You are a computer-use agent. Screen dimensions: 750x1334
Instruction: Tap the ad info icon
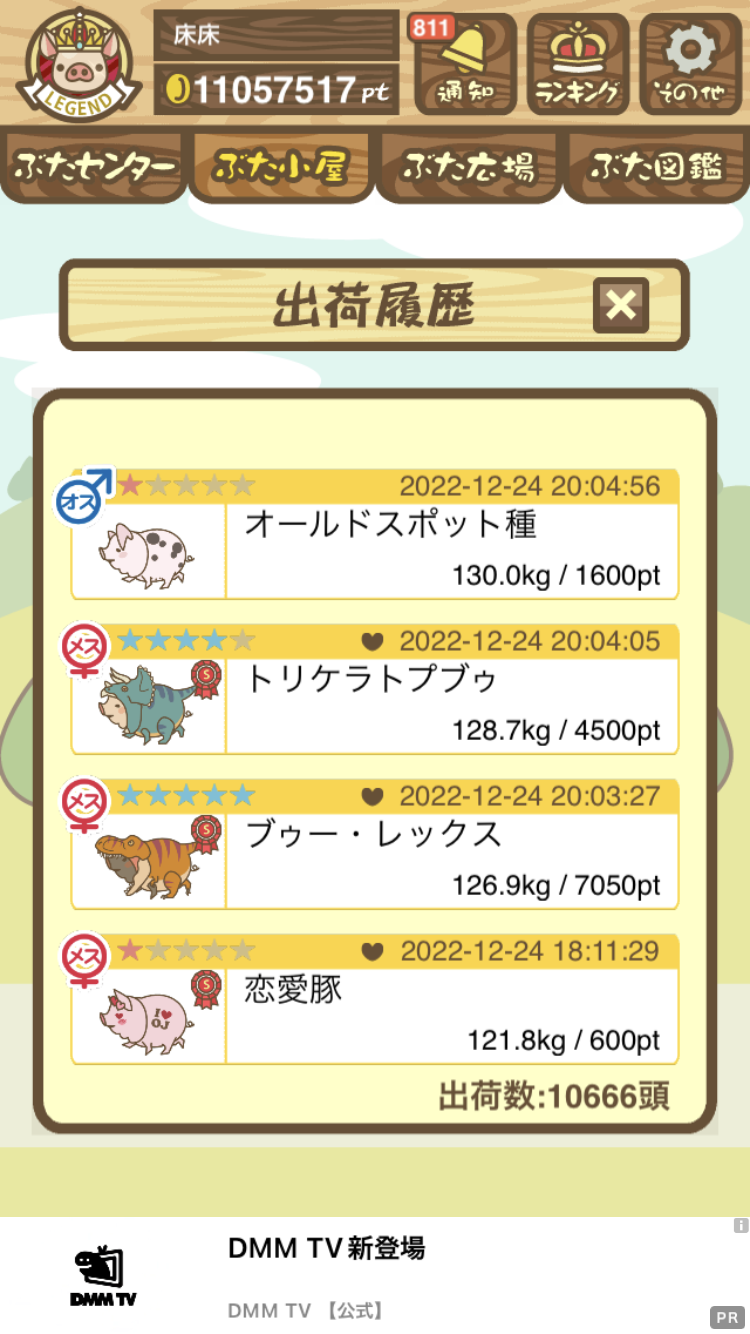click(x=740, y=1225)
